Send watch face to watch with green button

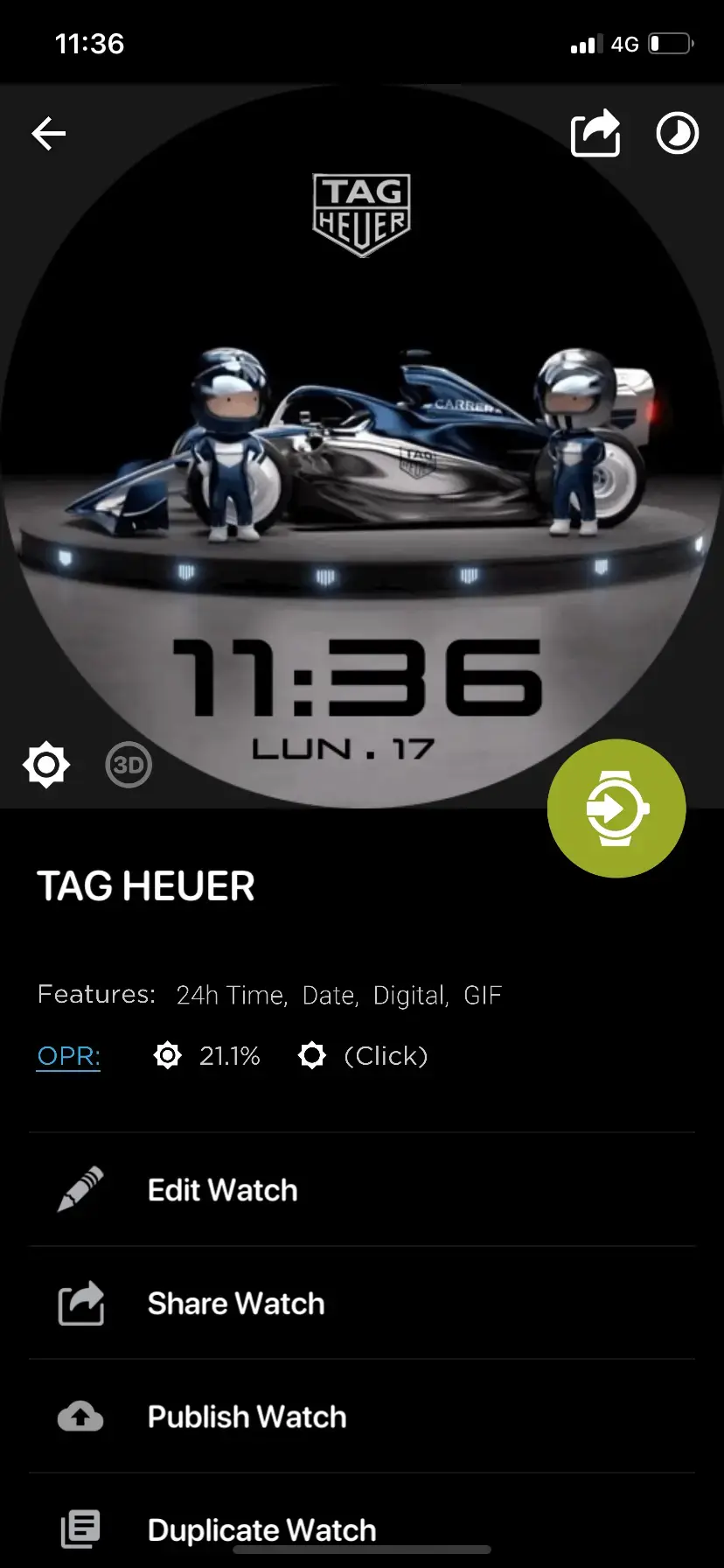click(x=616, y=808)
